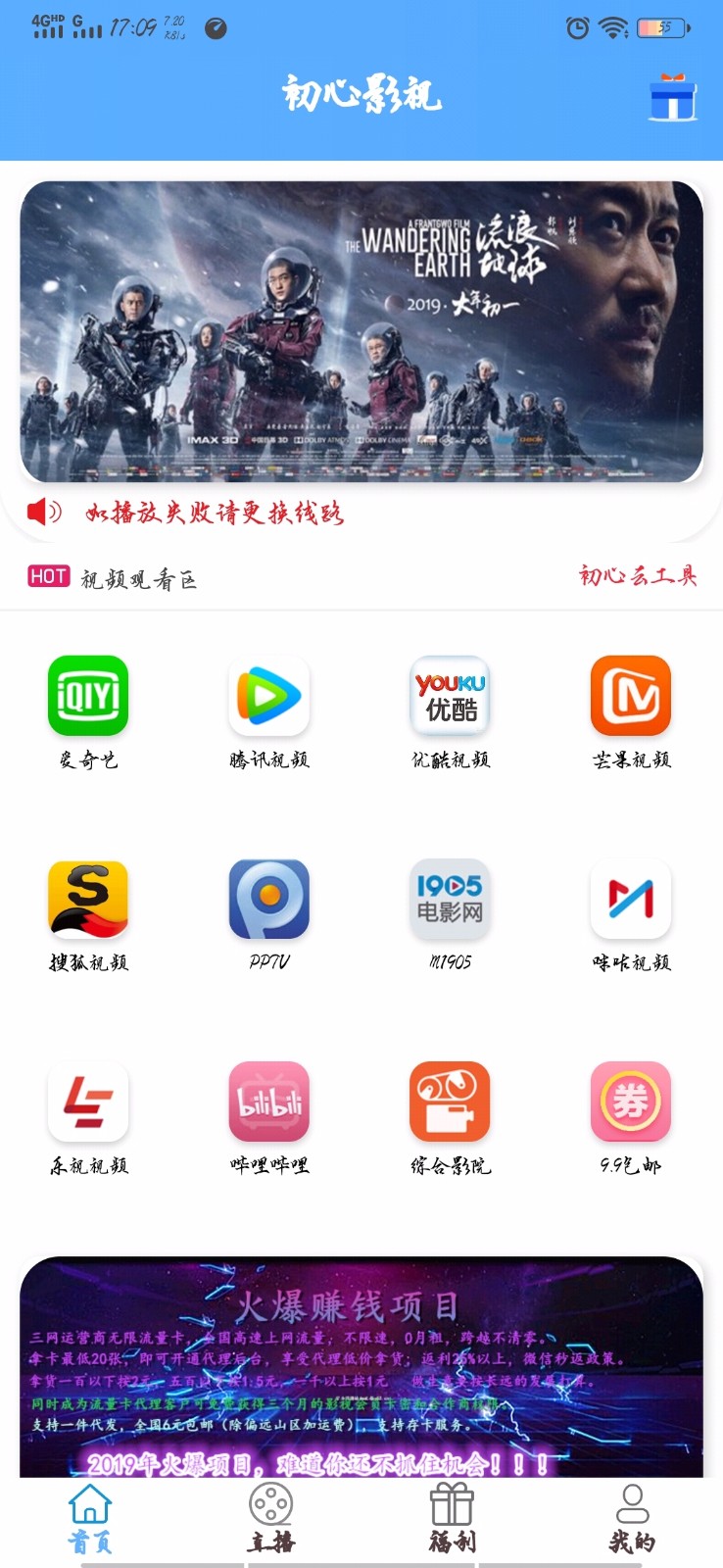Switch to the 直播 (Live) tab
Screen dimensions: 723x1568
click(270, 1512)
